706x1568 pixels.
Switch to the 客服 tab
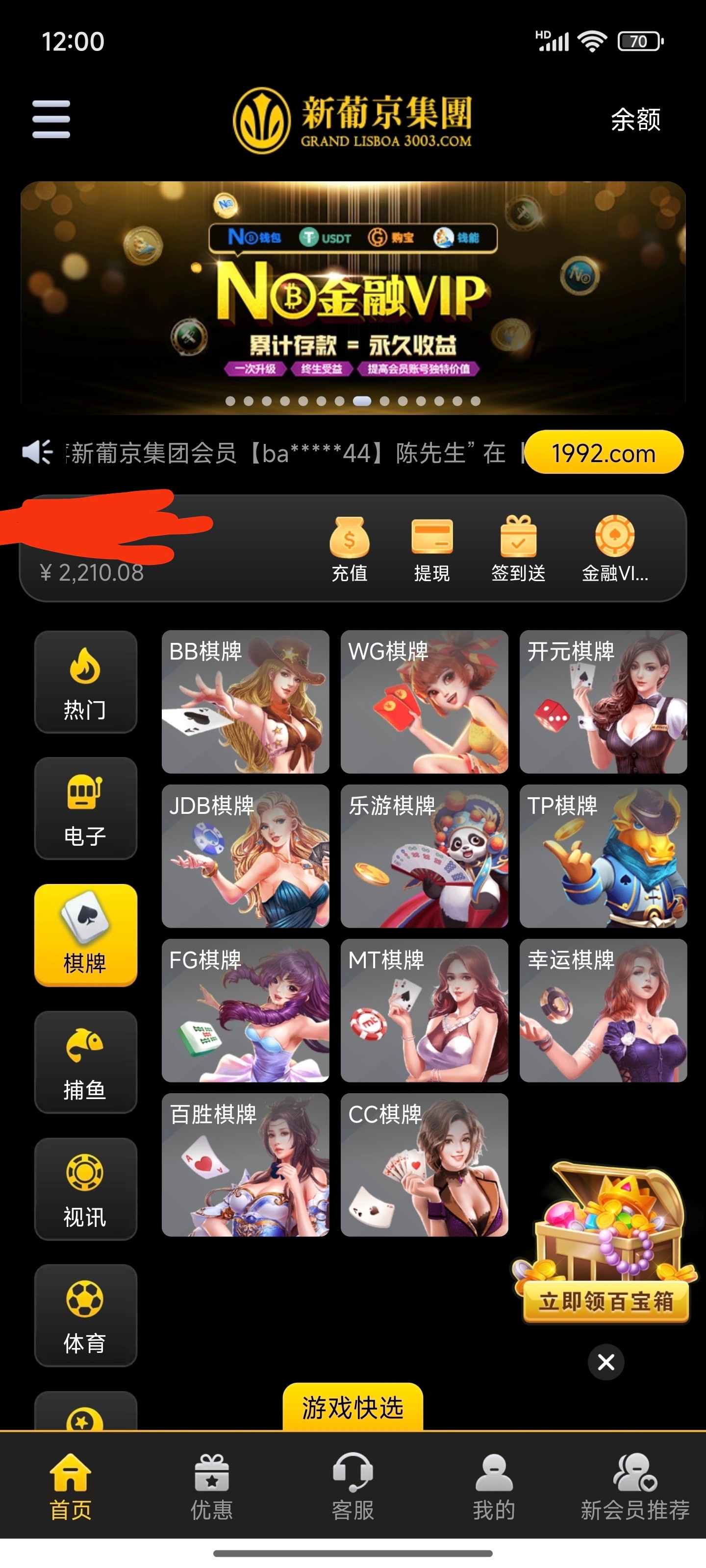[x=353, y=1487]
